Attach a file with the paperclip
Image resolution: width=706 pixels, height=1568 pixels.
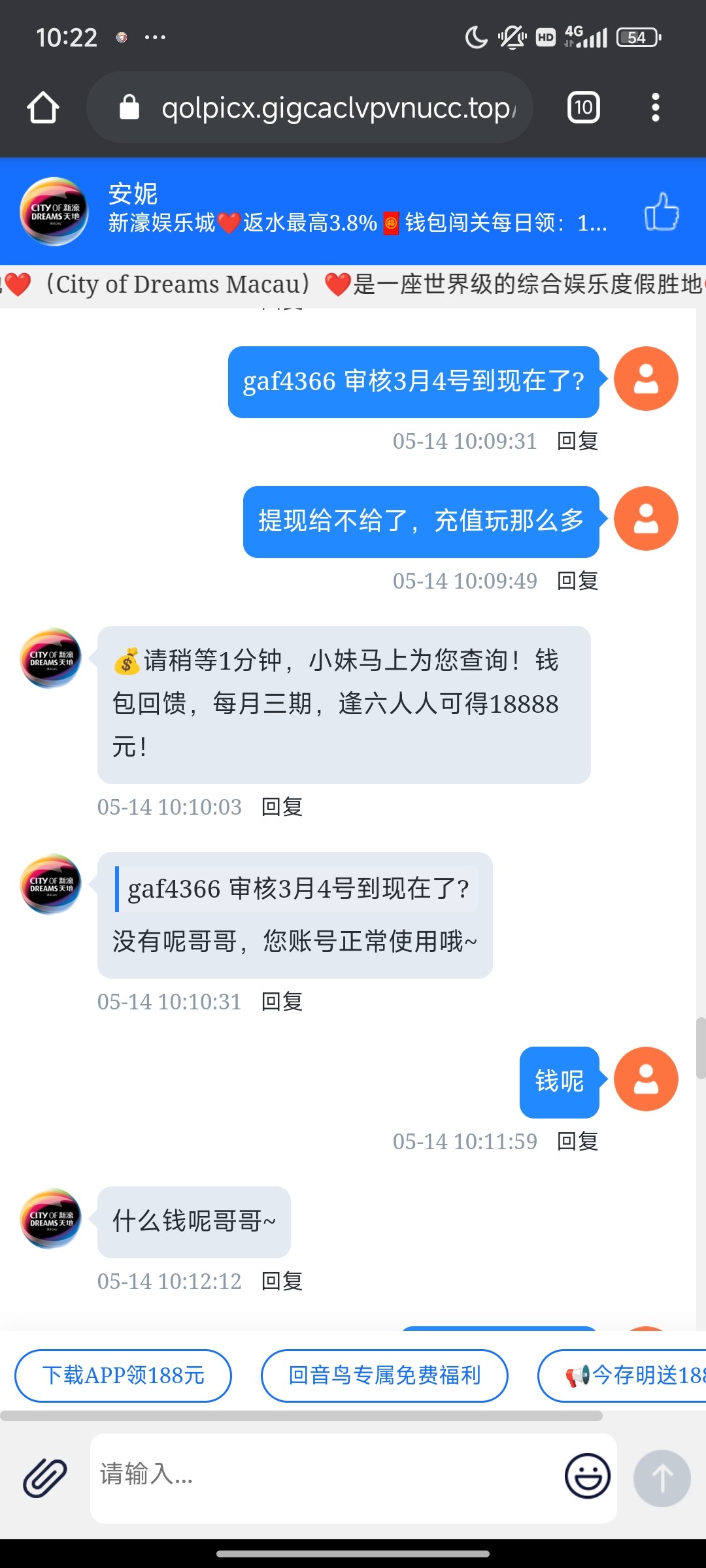(x=45, y=1478)
